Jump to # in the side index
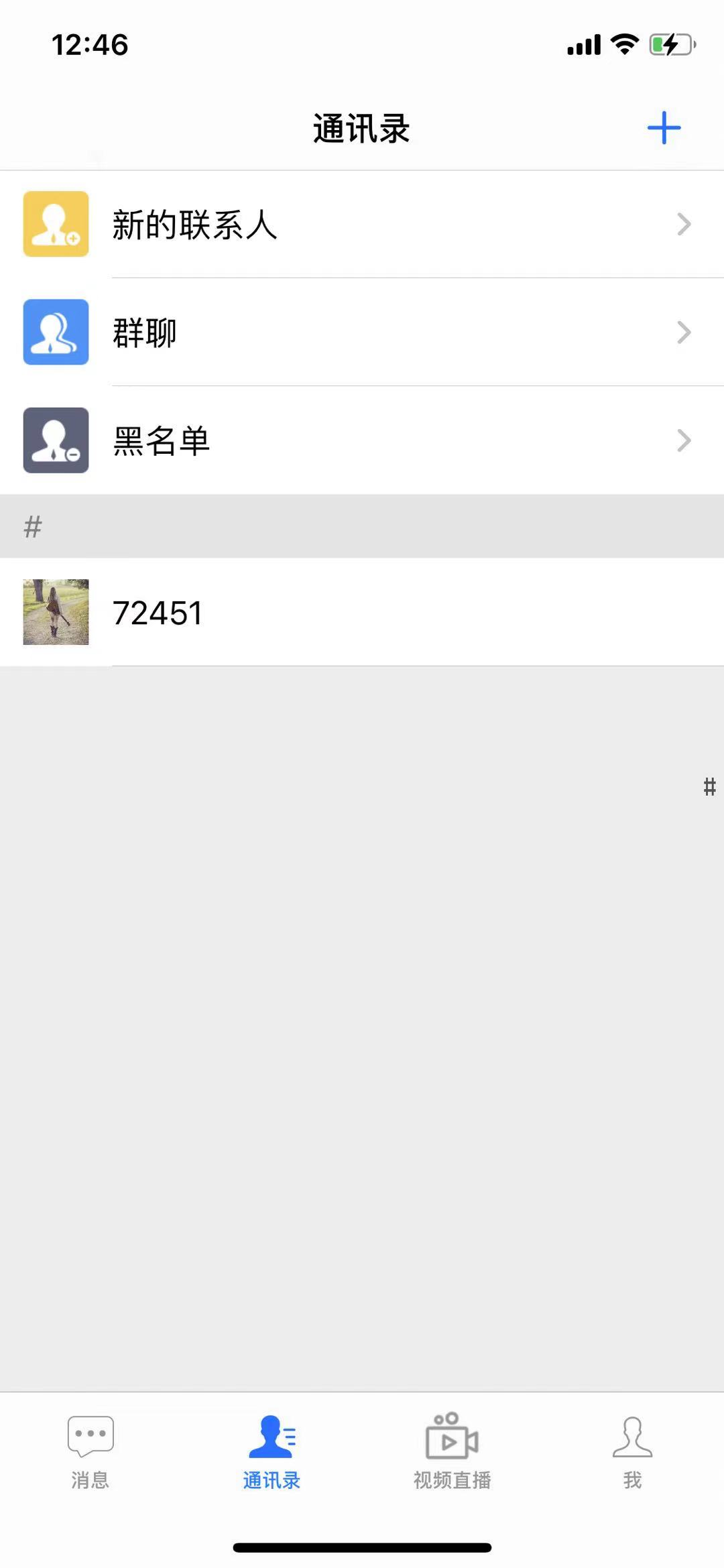724x1568 pixels. pos(709,786)
